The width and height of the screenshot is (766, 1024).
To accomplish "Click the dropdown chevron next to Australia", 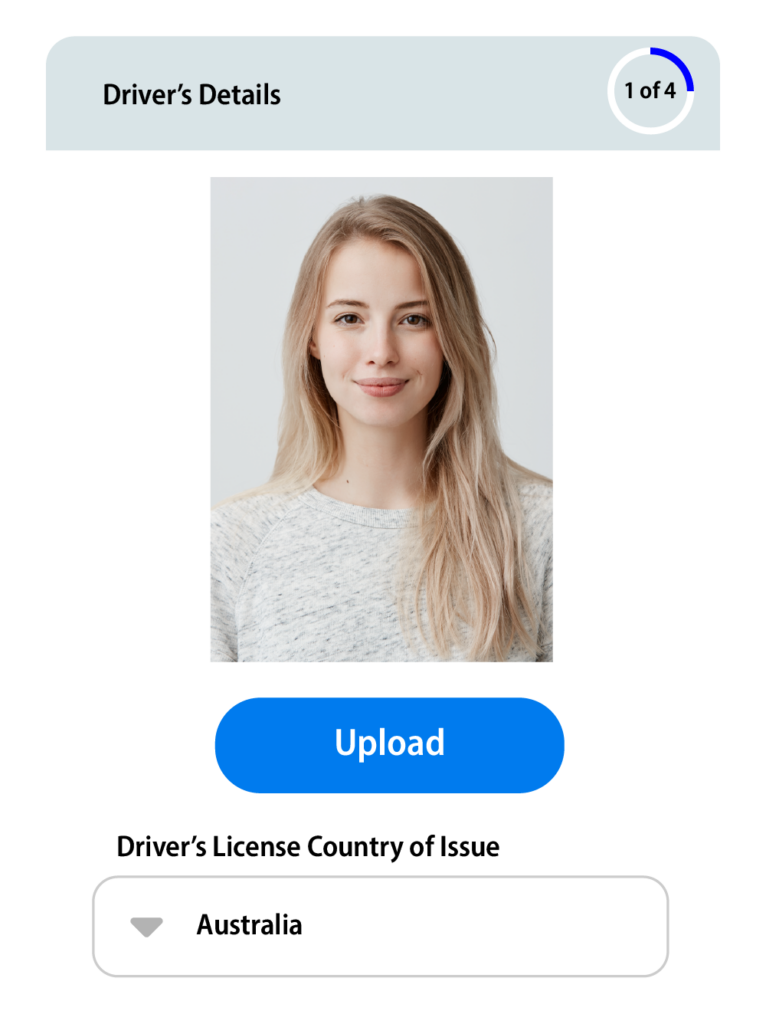I will coord(146,925).
